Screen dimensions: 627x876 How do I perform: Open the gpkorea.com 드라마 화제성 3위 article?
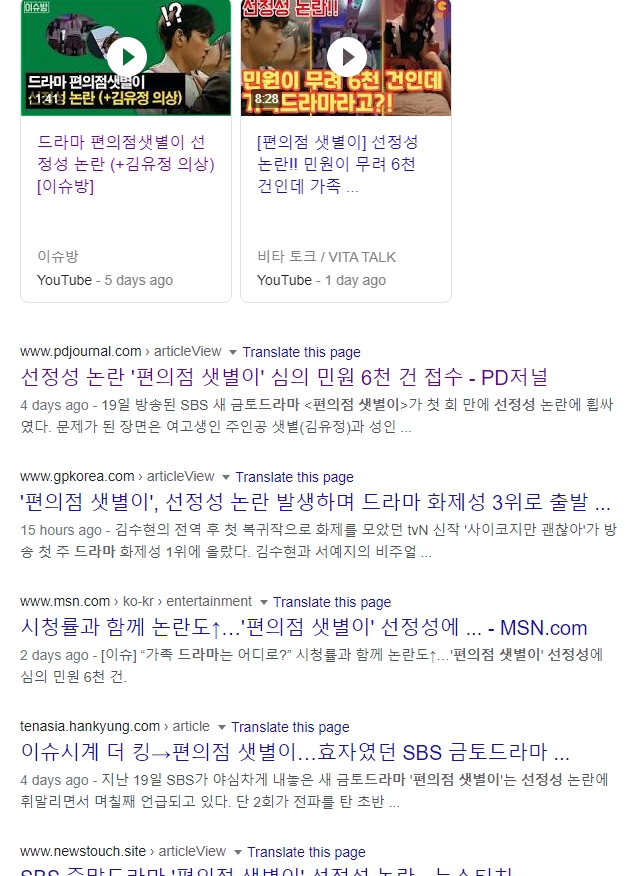(315, 502)
